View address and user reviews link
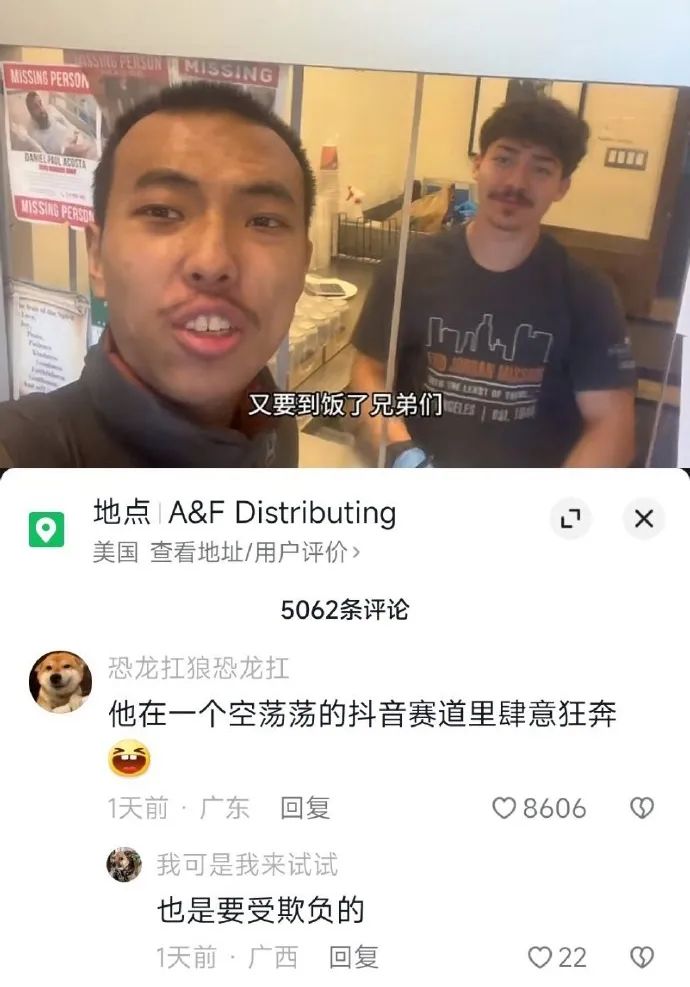This screenshot has width=690, height=987. click(x=254, y=552)
